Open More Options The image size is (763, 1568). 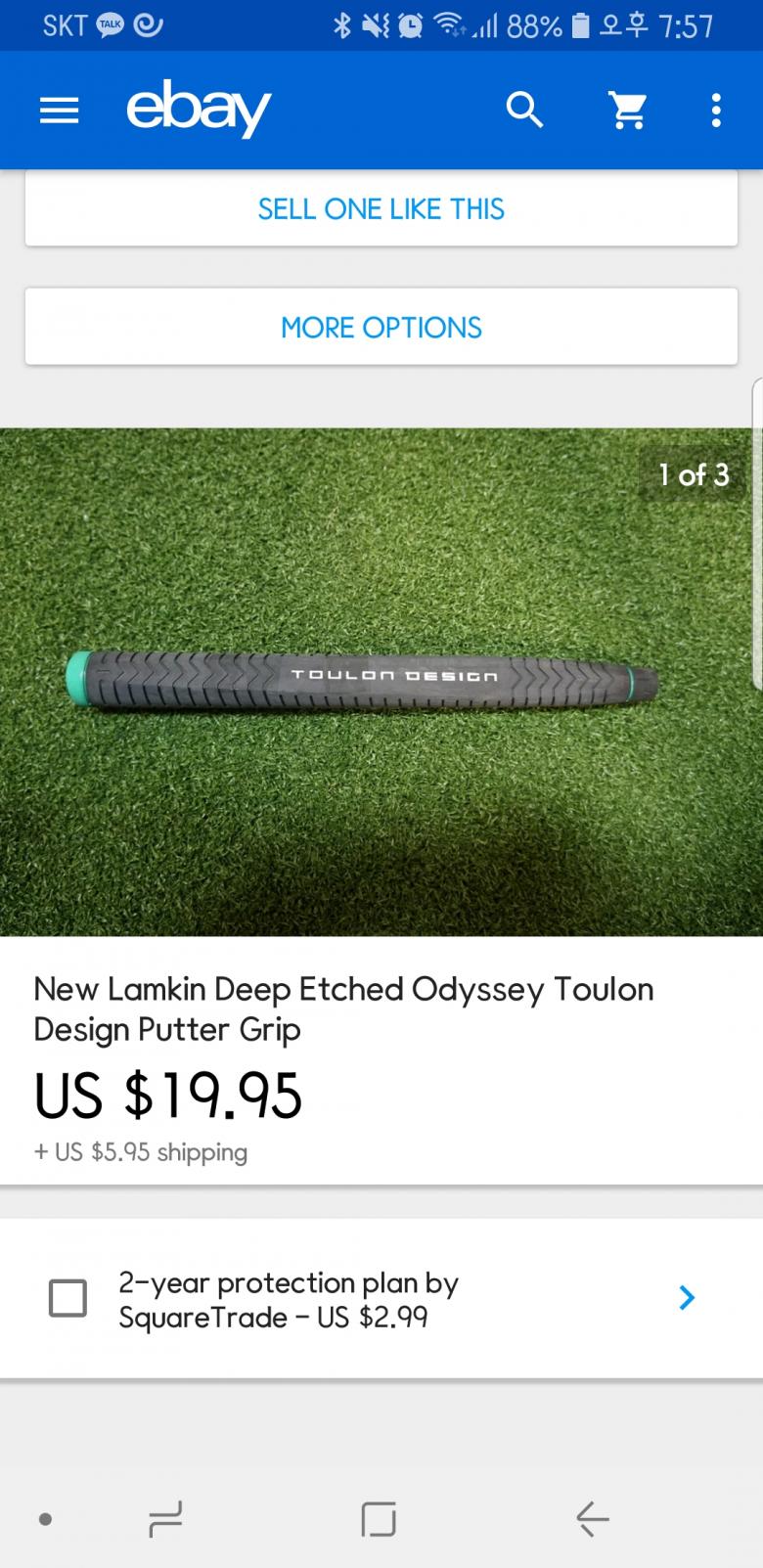pos(381,327)
